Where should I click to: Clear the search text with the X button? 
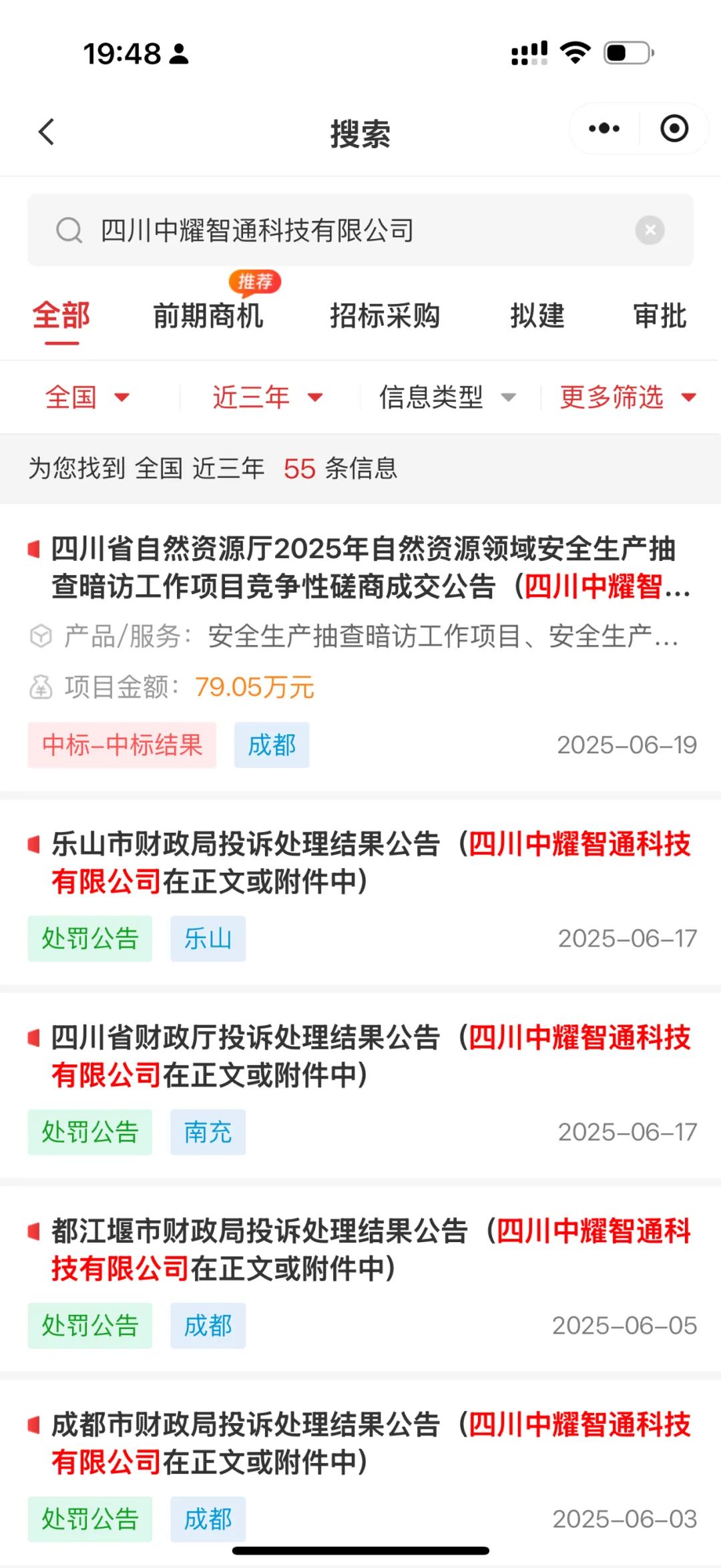650,230
